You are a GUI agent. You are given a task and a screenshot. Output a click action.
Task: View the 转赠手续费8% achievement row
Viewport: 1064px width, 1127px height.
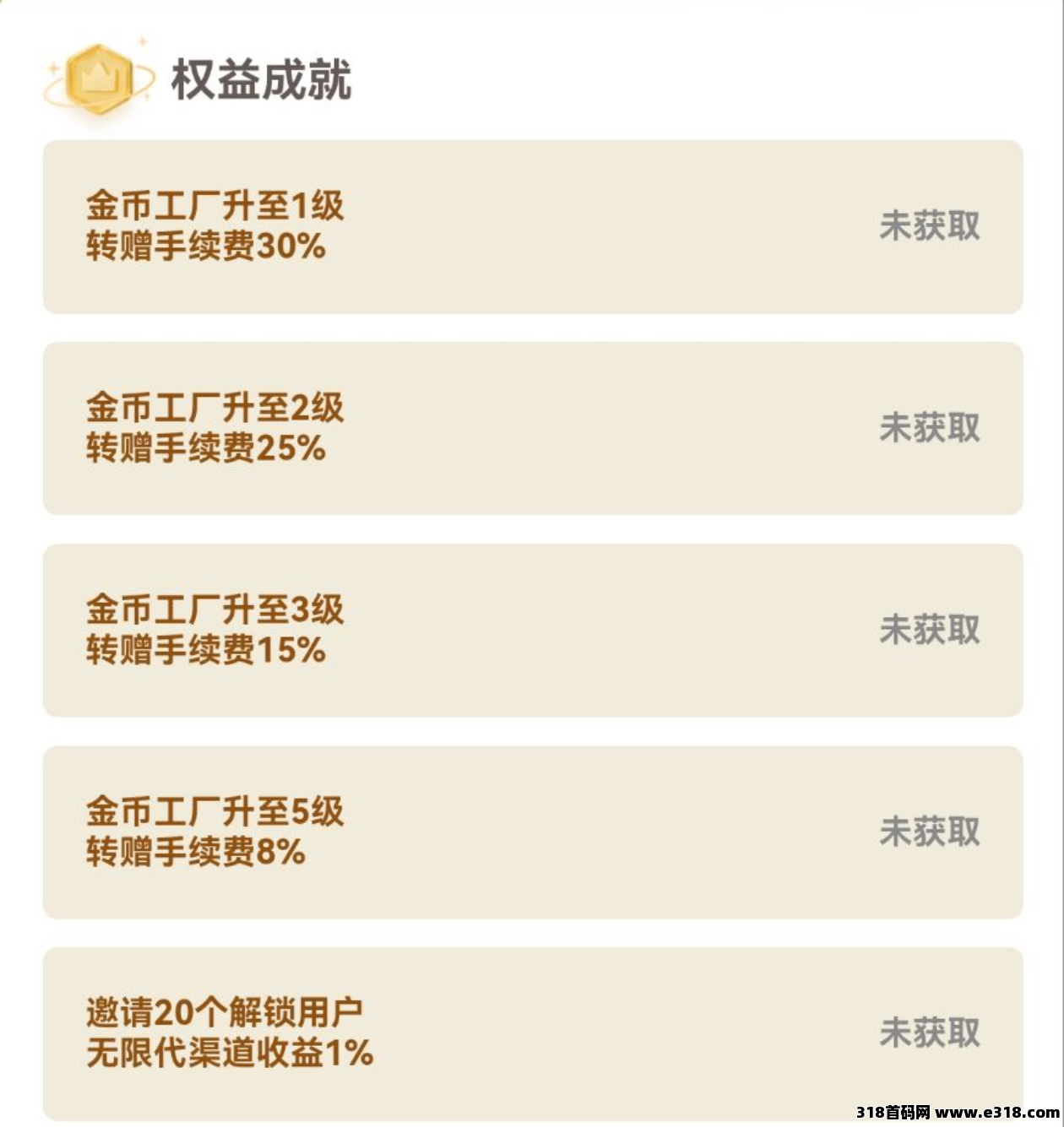point(532,832)
